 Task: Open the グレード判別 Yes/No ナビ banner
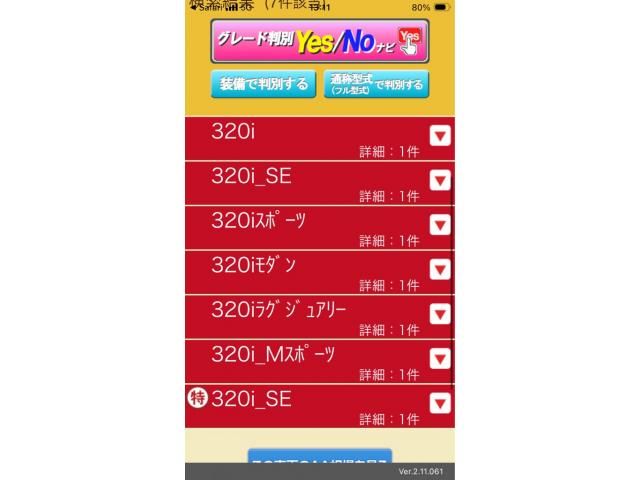coord(320,41)
